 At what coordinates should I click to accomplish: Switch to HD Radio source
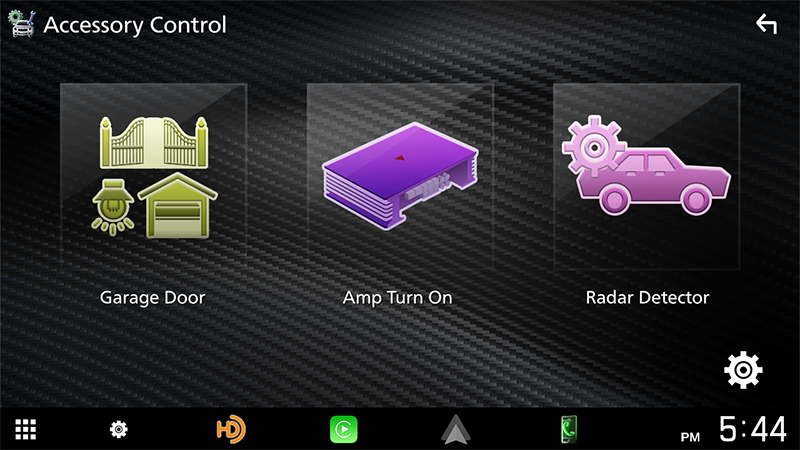(x=231, y=430)
